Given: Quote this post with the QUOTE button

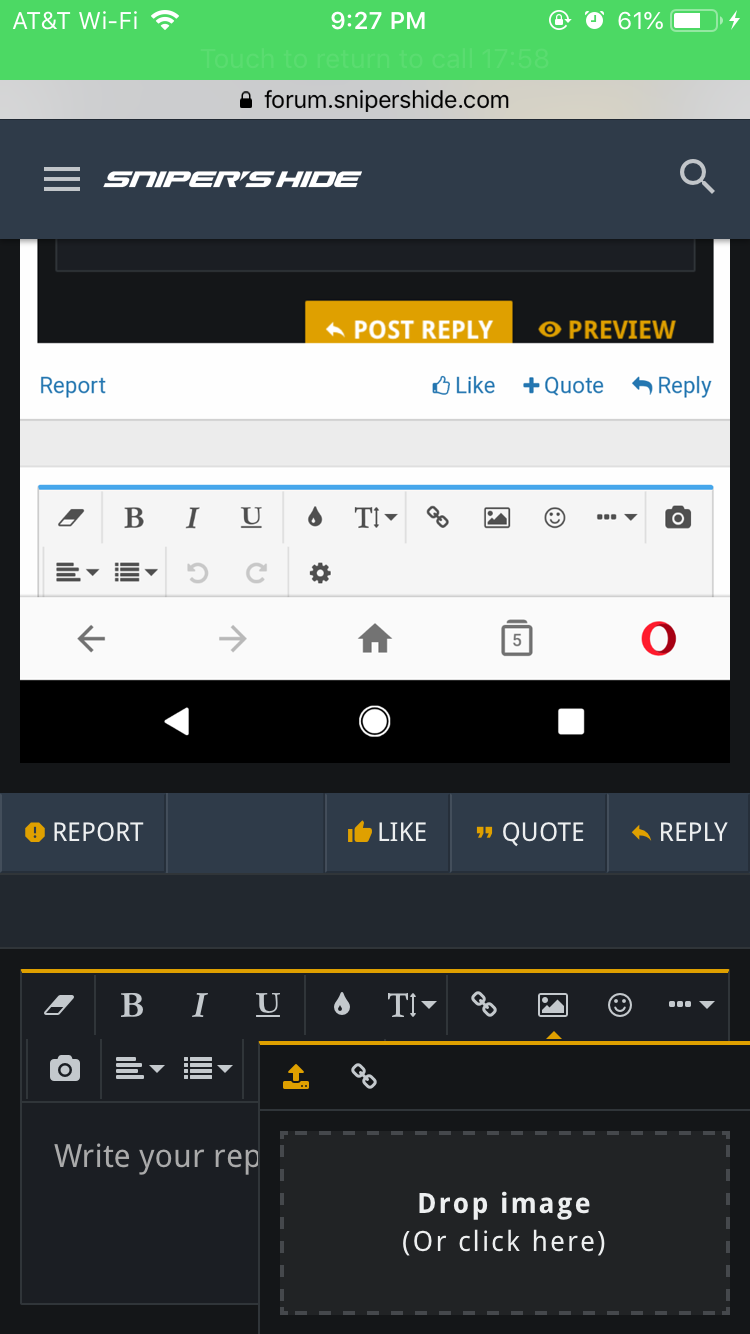Looking at the screenshot, I should pos(529,832).
